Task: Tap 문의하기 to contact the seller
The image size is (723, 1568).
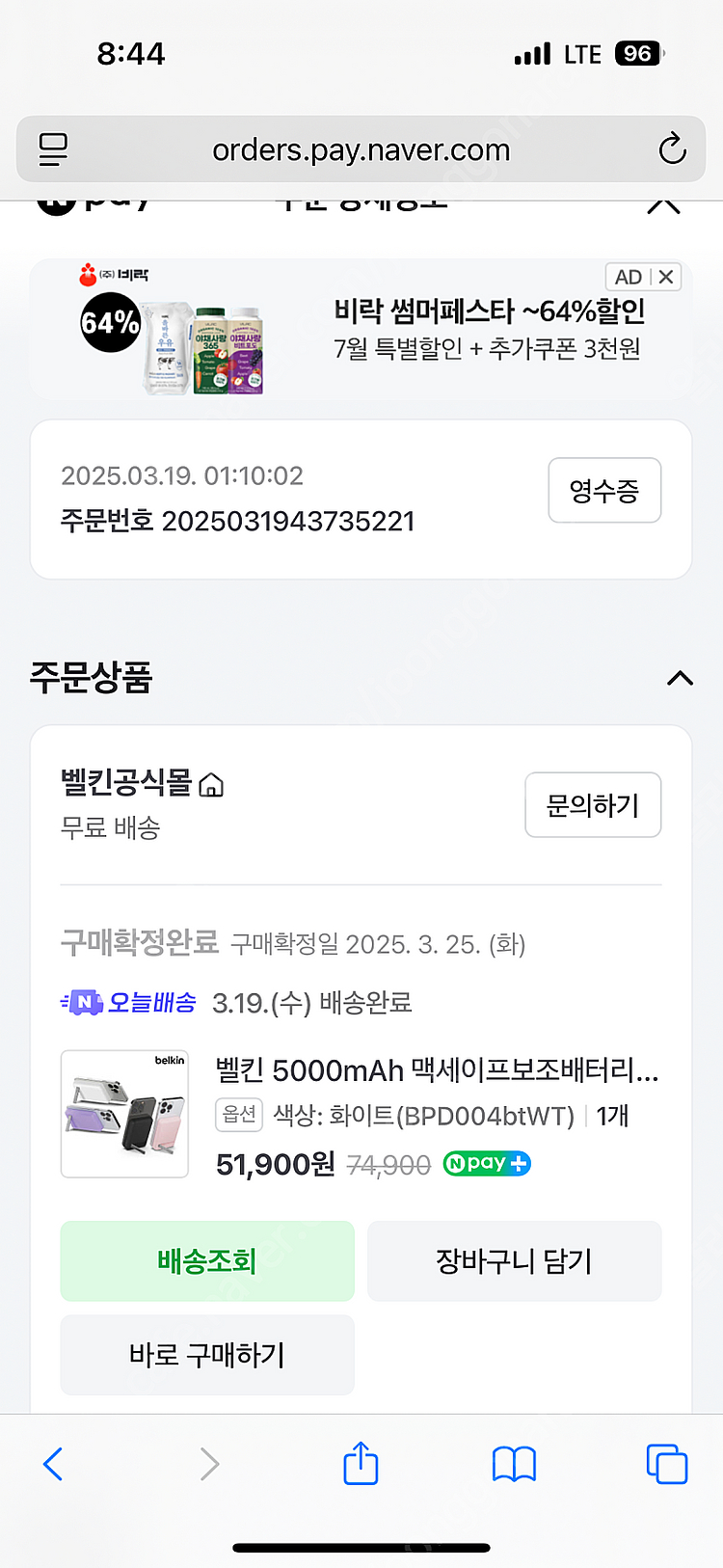Action: [592, 804]
